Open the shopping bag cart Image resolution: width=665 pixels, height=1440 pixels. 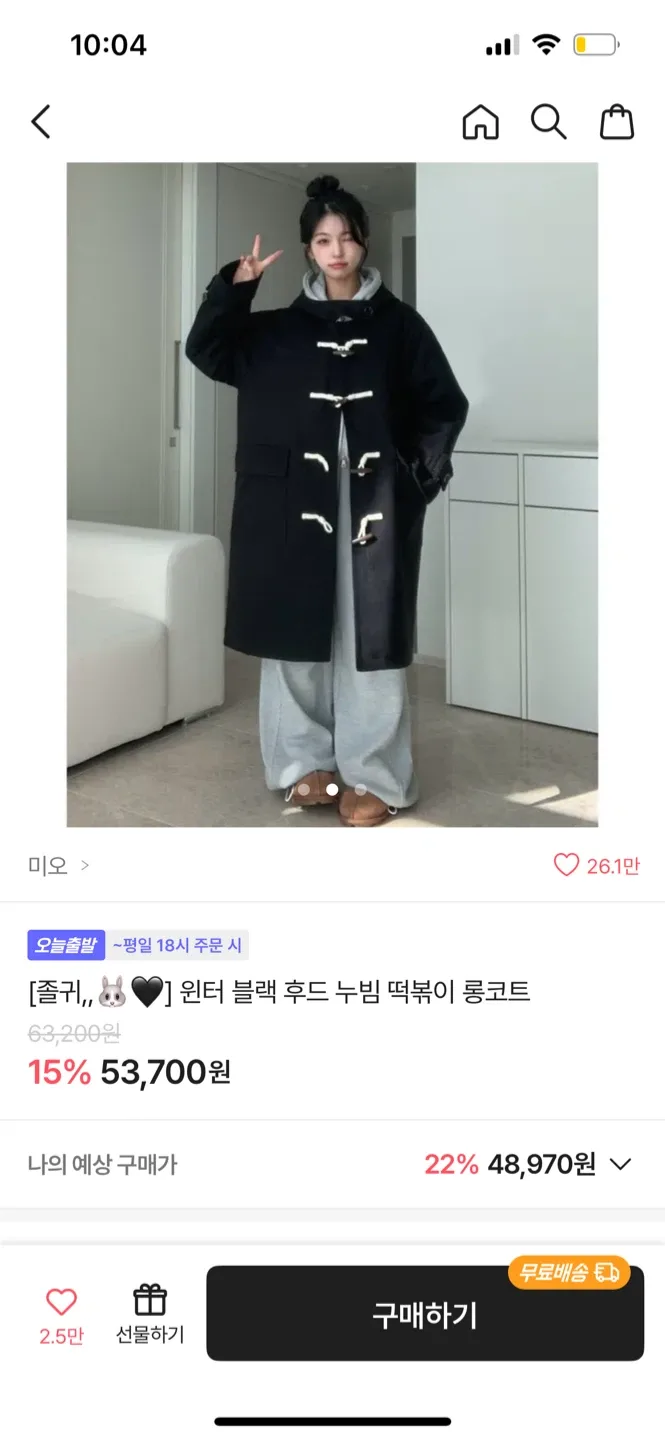[617, 122]
